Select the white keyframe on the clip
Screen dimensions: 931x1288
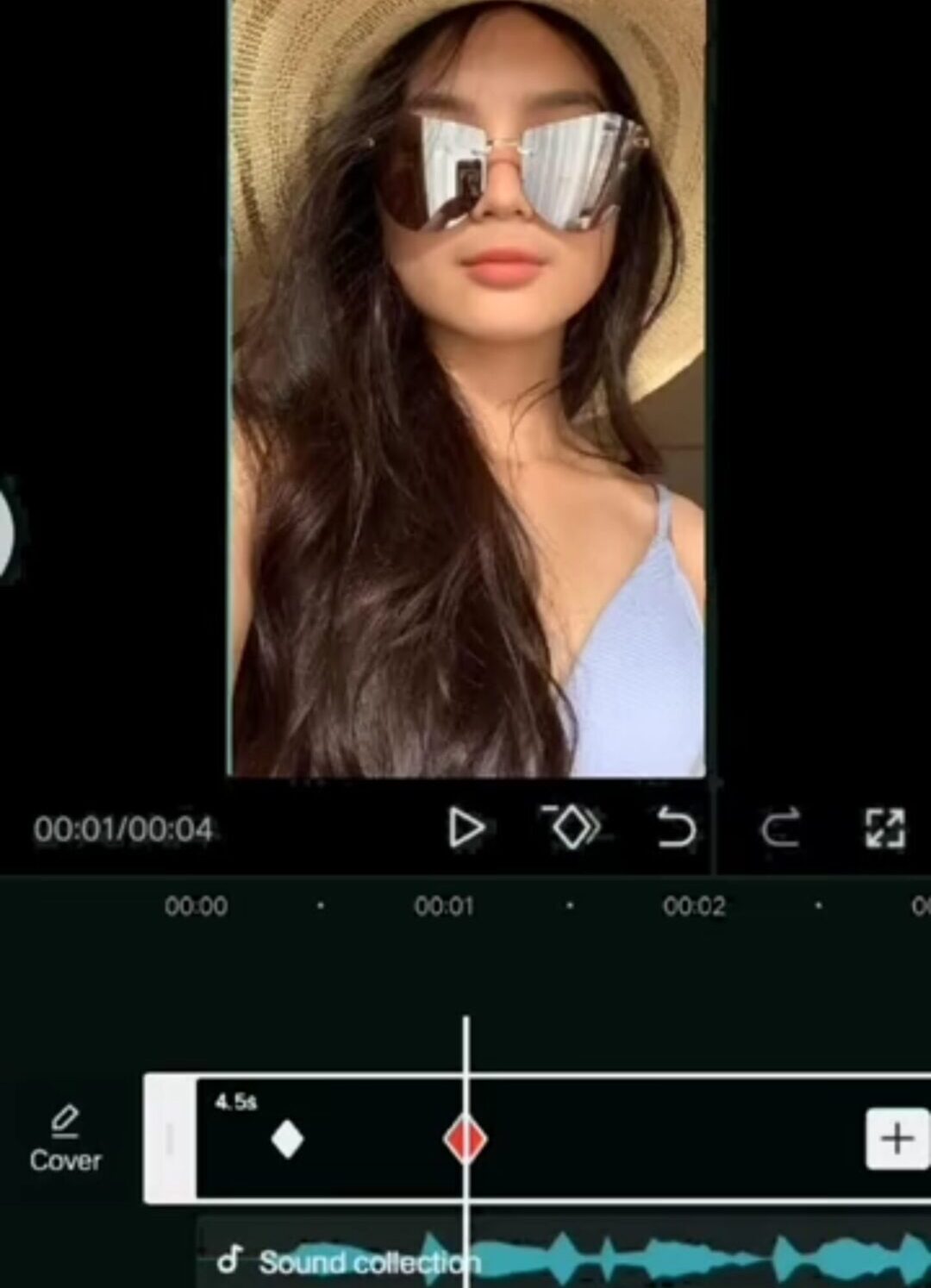pyautogui.click(x=287, y=1139)
